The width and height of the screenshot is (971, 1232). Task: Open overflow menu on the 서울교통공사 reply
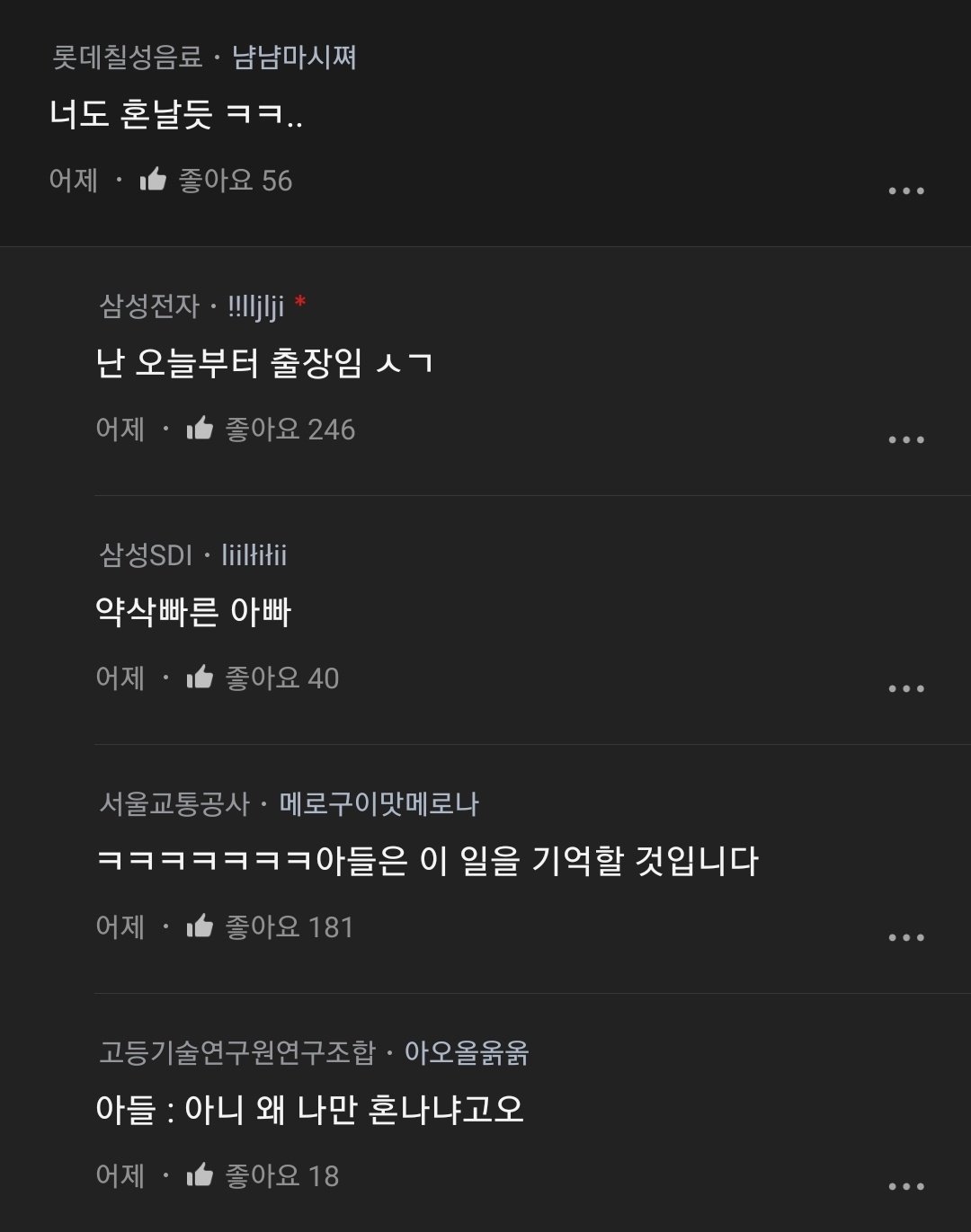(x=905, y=937)
